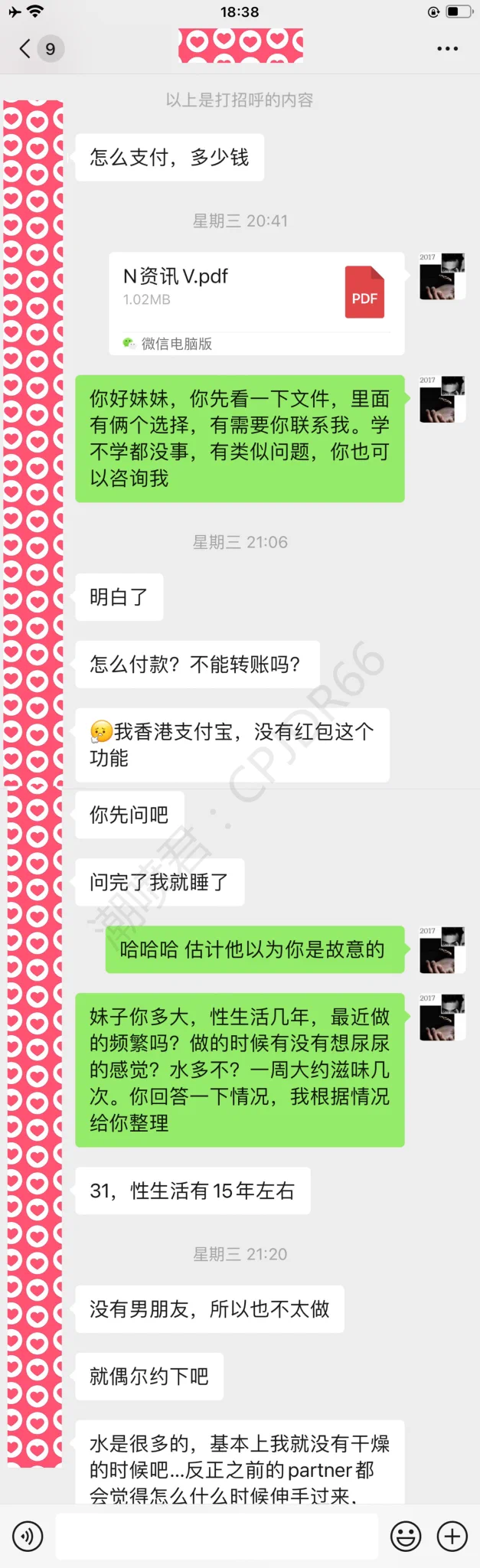Focus the message text field
Screen dimensions: 480x1568
click(217, 1536)
